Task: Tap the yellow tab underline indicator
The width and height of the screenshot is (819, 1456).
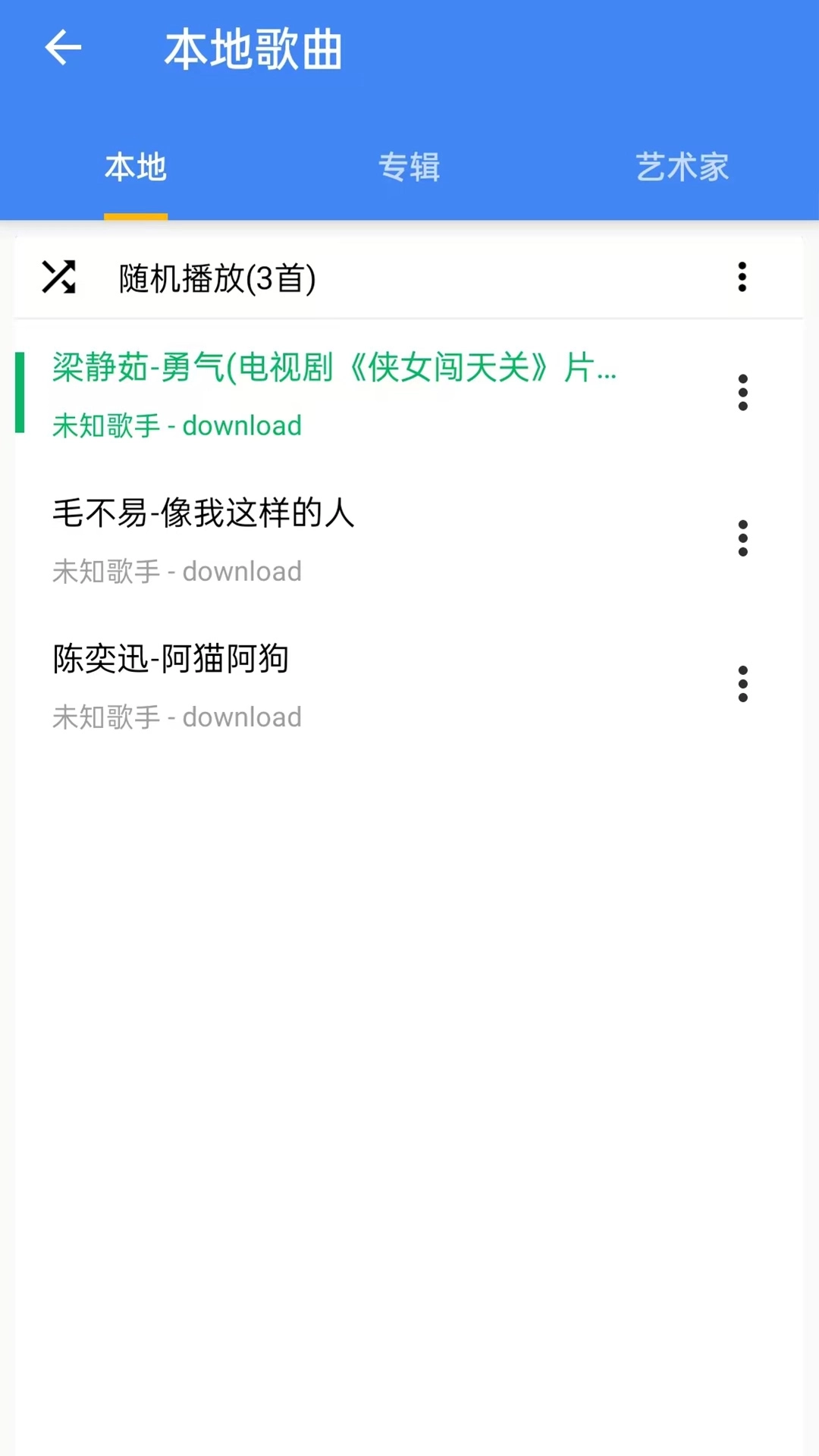Action: [x=136, y=217]
